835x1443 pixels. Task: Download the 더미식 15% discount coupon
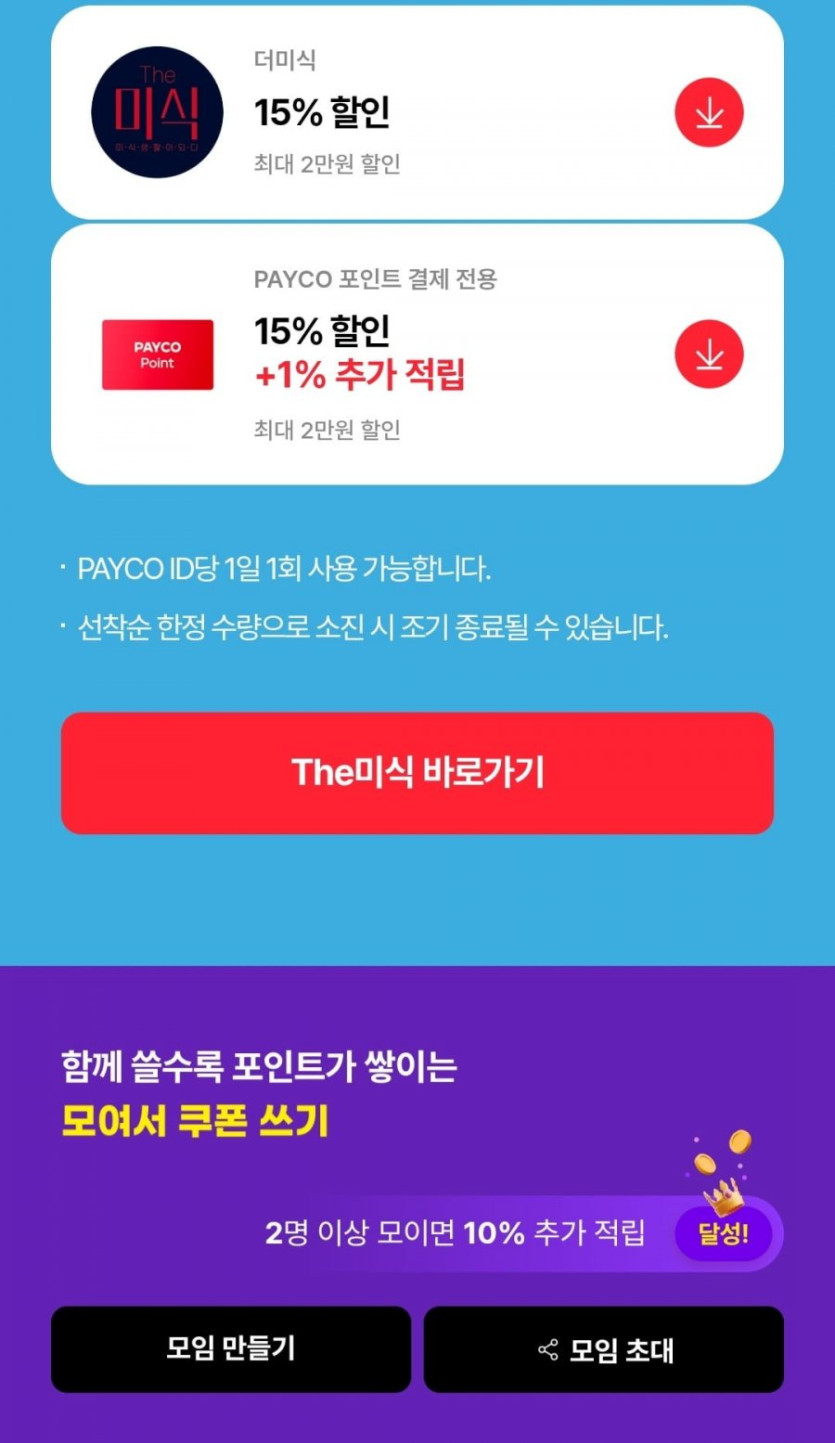click(x=709, y=113)
